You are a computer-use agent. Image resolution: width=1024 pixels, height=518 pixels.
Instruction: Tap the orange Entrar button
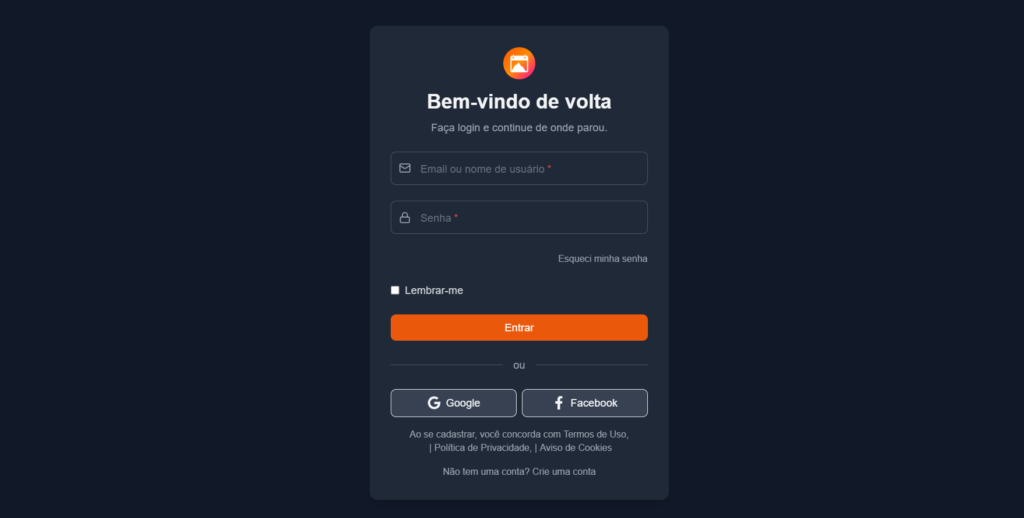pos(519,328)
